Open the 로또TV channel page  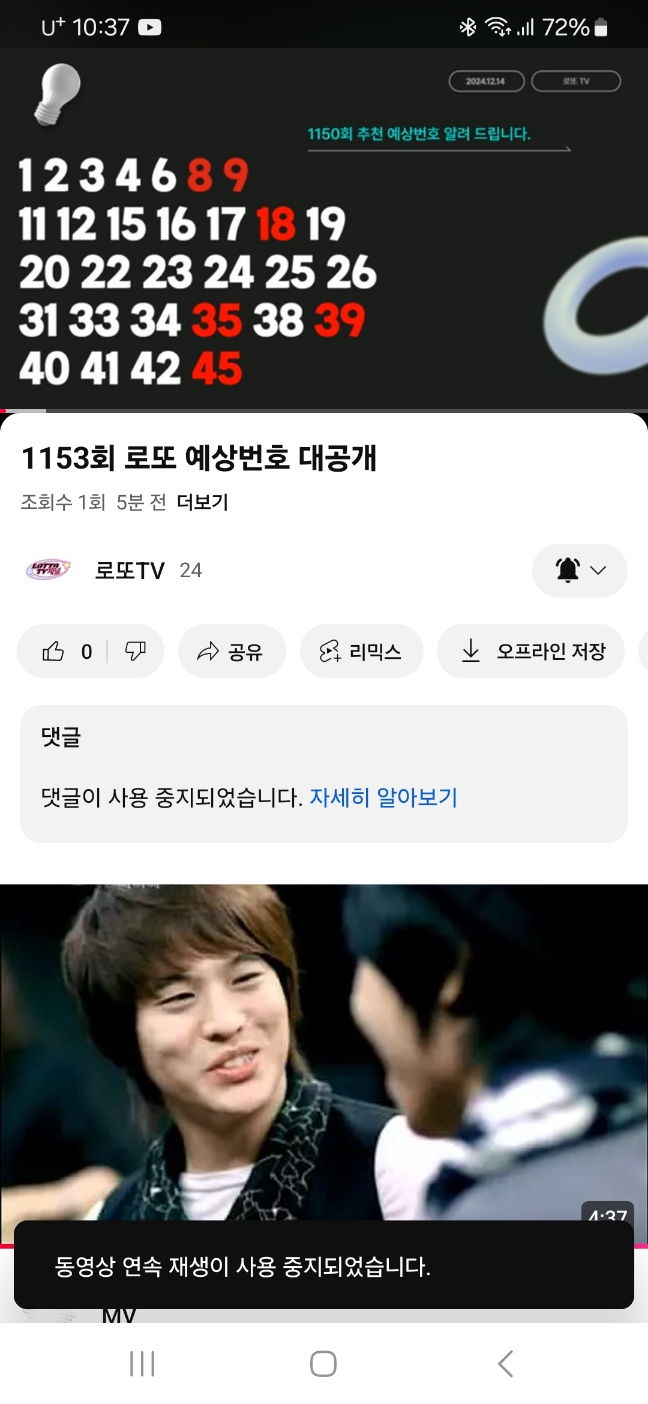coord(129,570)
